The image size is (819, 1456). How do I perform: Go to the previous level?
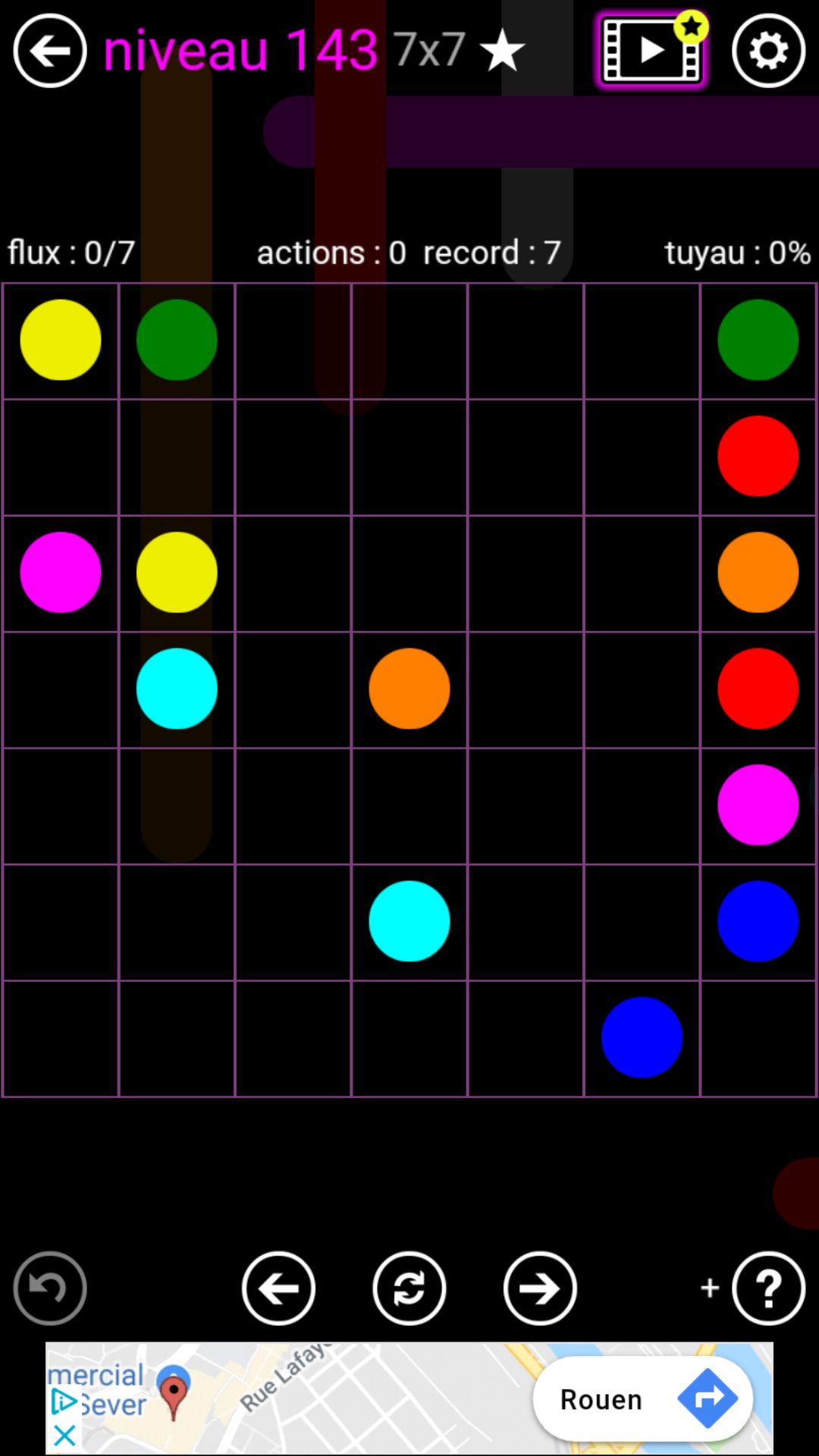pyautogui.click(x=278, y=1288)
